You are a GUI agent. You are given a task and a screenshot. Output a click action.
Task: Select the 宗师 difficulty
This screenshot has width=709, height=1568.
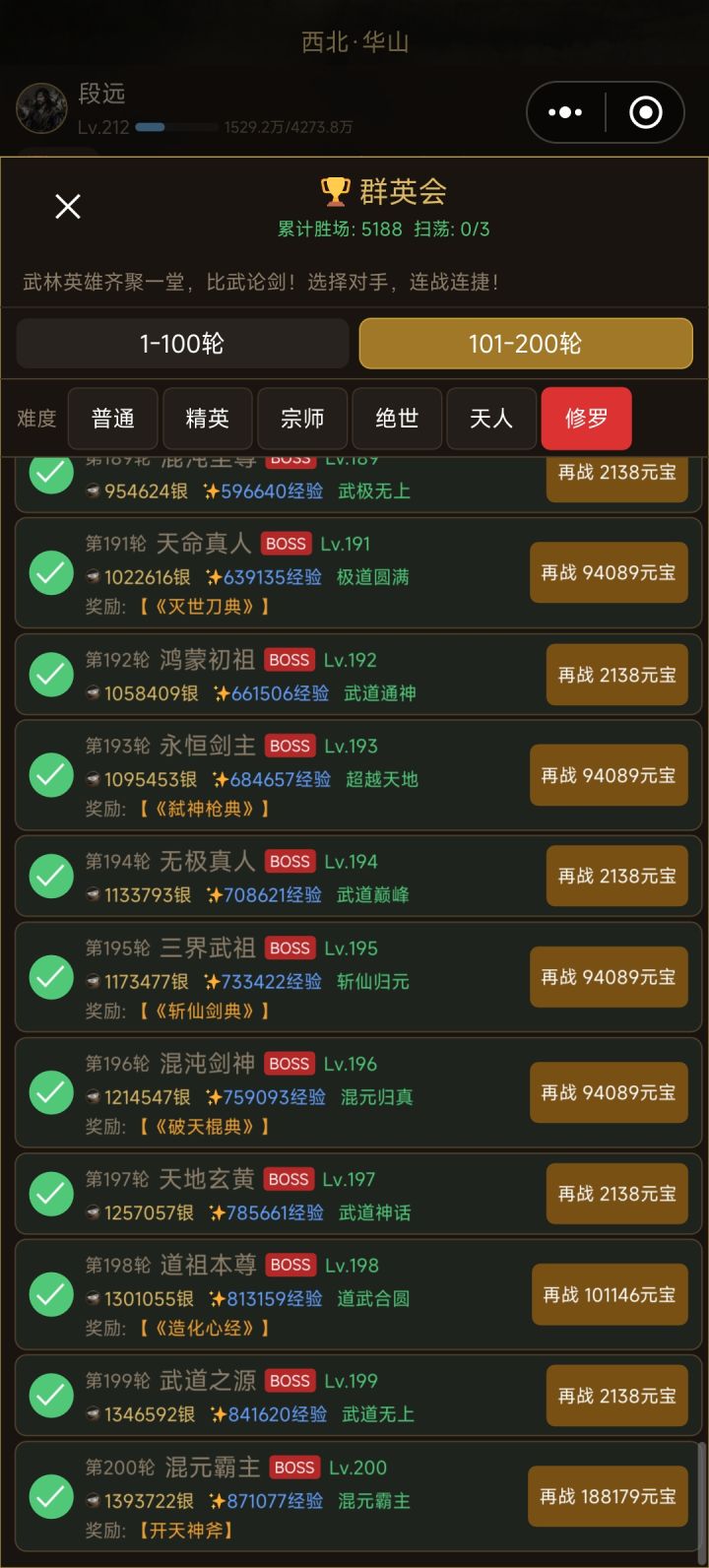coord(302,418)
